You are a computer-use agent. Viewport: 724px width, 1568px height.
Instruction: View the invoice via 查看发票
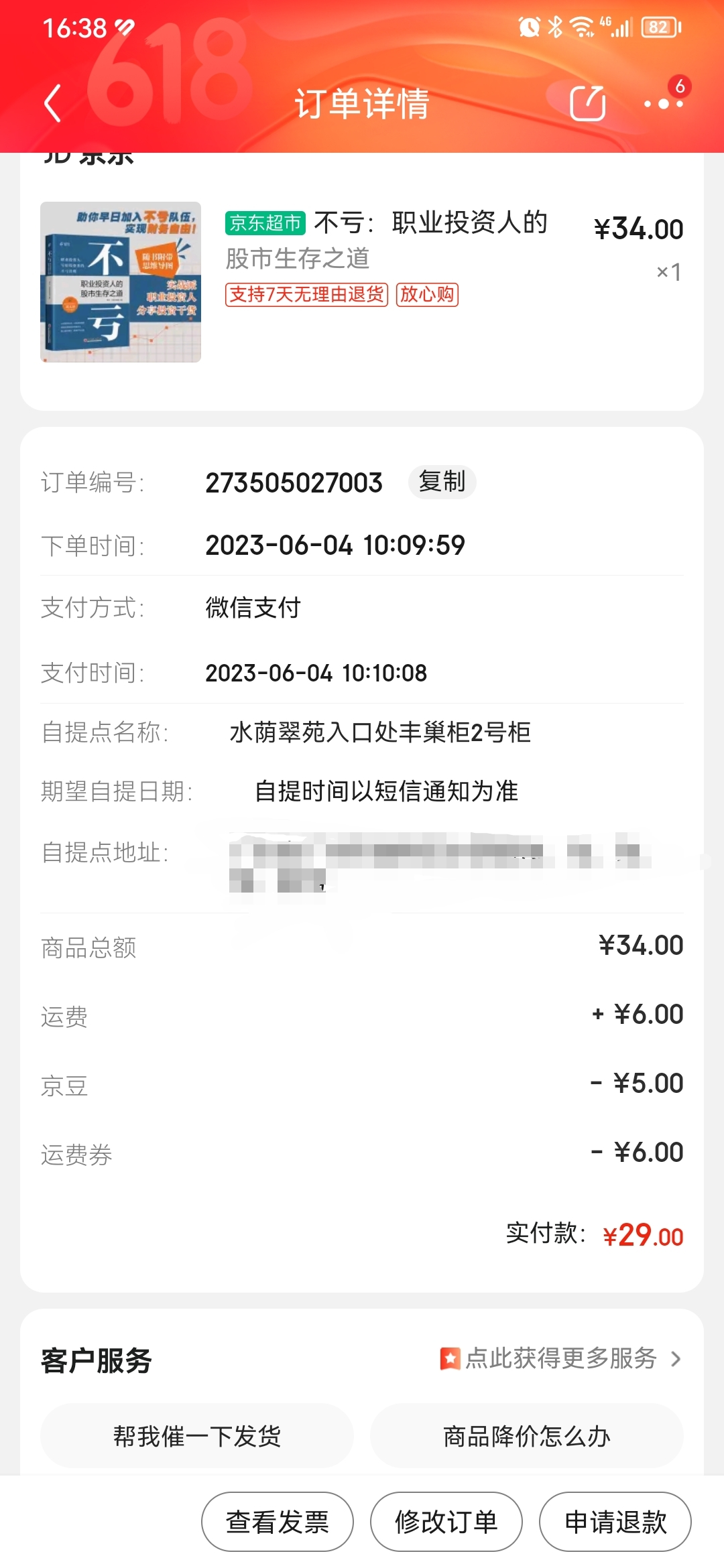(278, 1522)
